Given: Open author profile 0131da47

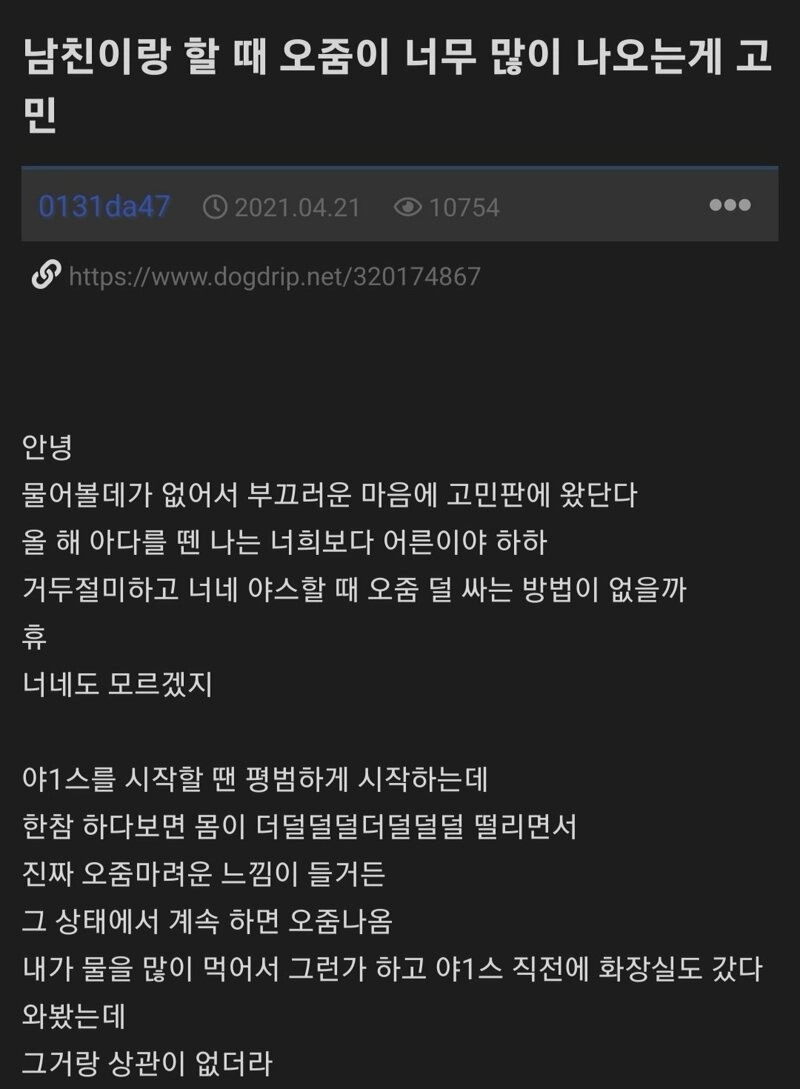Looking at the screenshot, I should tap(104, 207).
